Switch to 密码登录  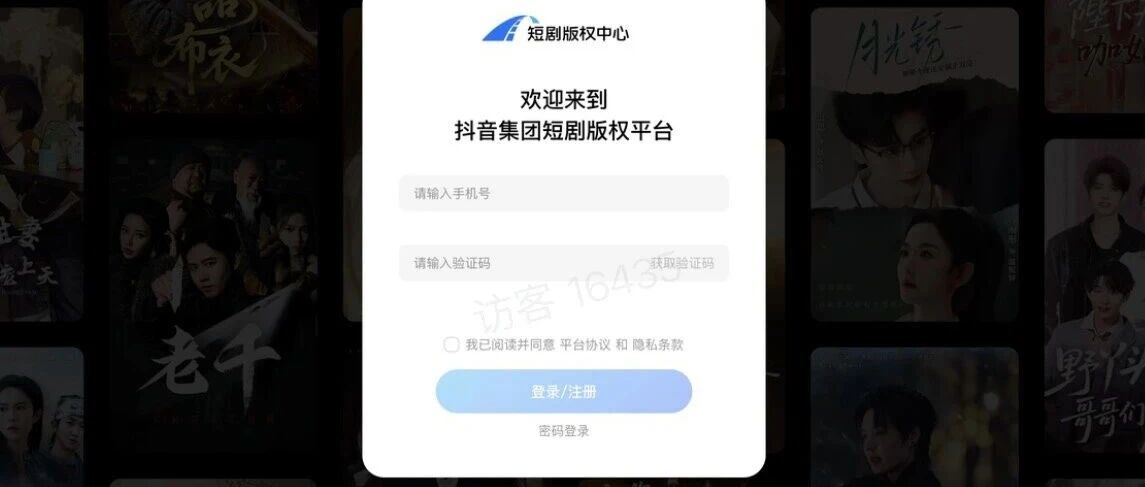click(563, 431)
